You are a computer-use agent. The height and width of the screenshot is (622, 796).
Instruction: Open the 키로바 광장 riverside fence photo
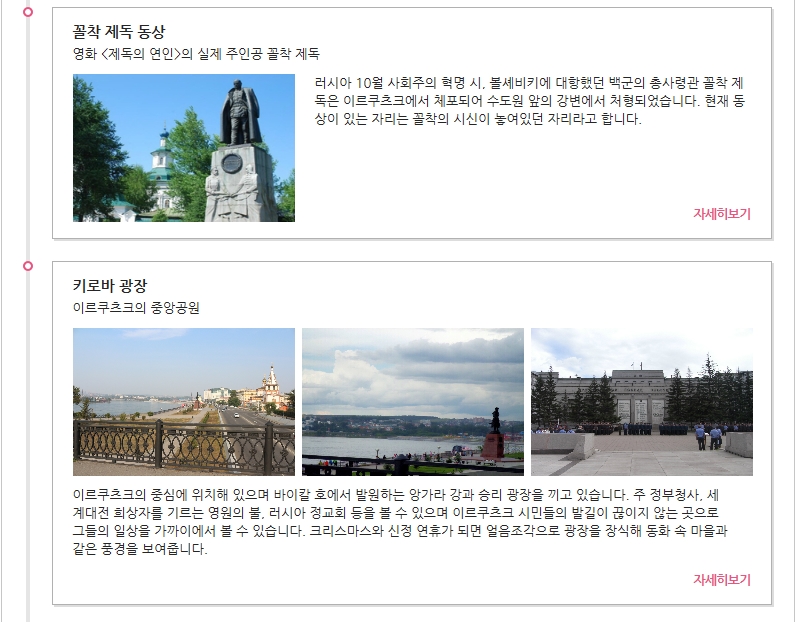(x=184, y=402)
